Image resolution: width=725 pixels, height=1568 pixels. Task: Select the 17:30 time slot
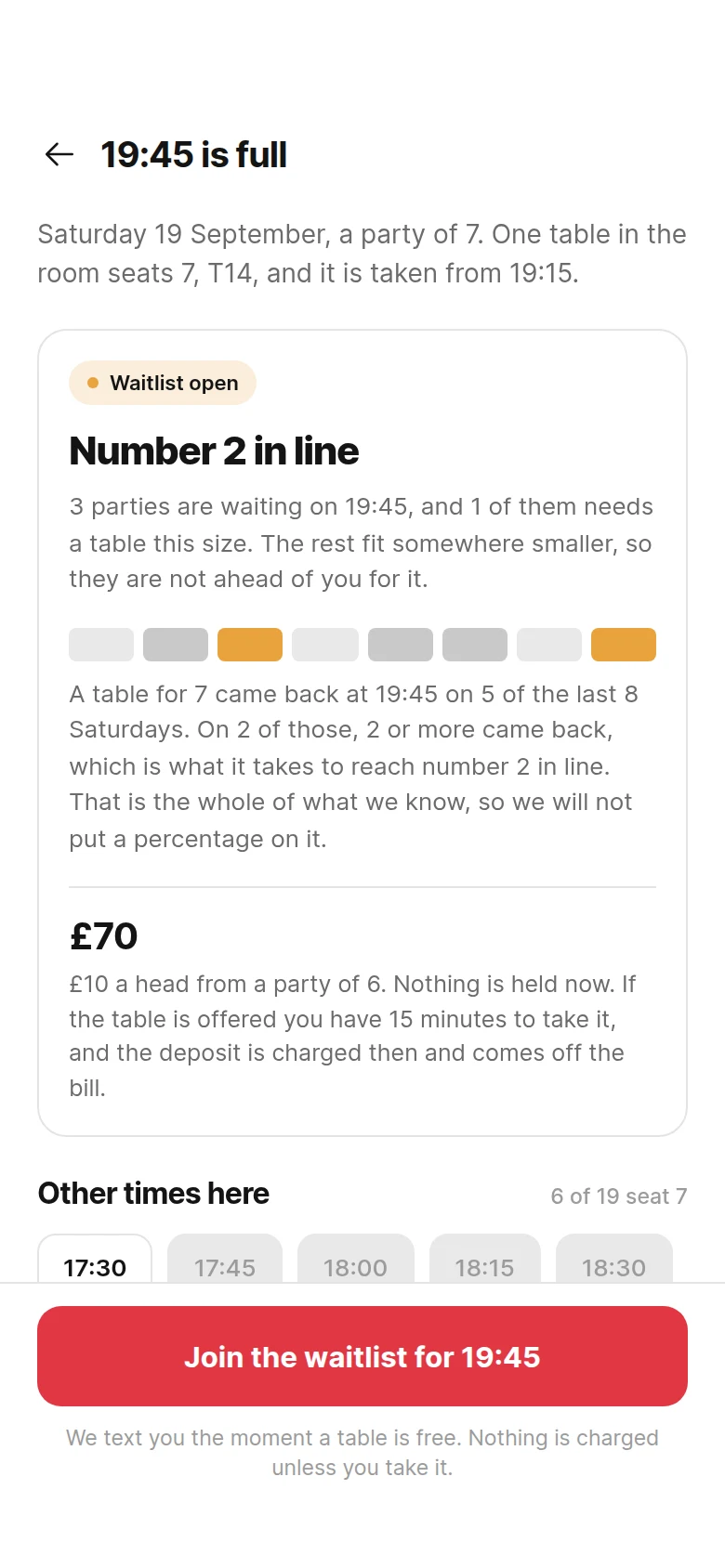(95, 1259)
